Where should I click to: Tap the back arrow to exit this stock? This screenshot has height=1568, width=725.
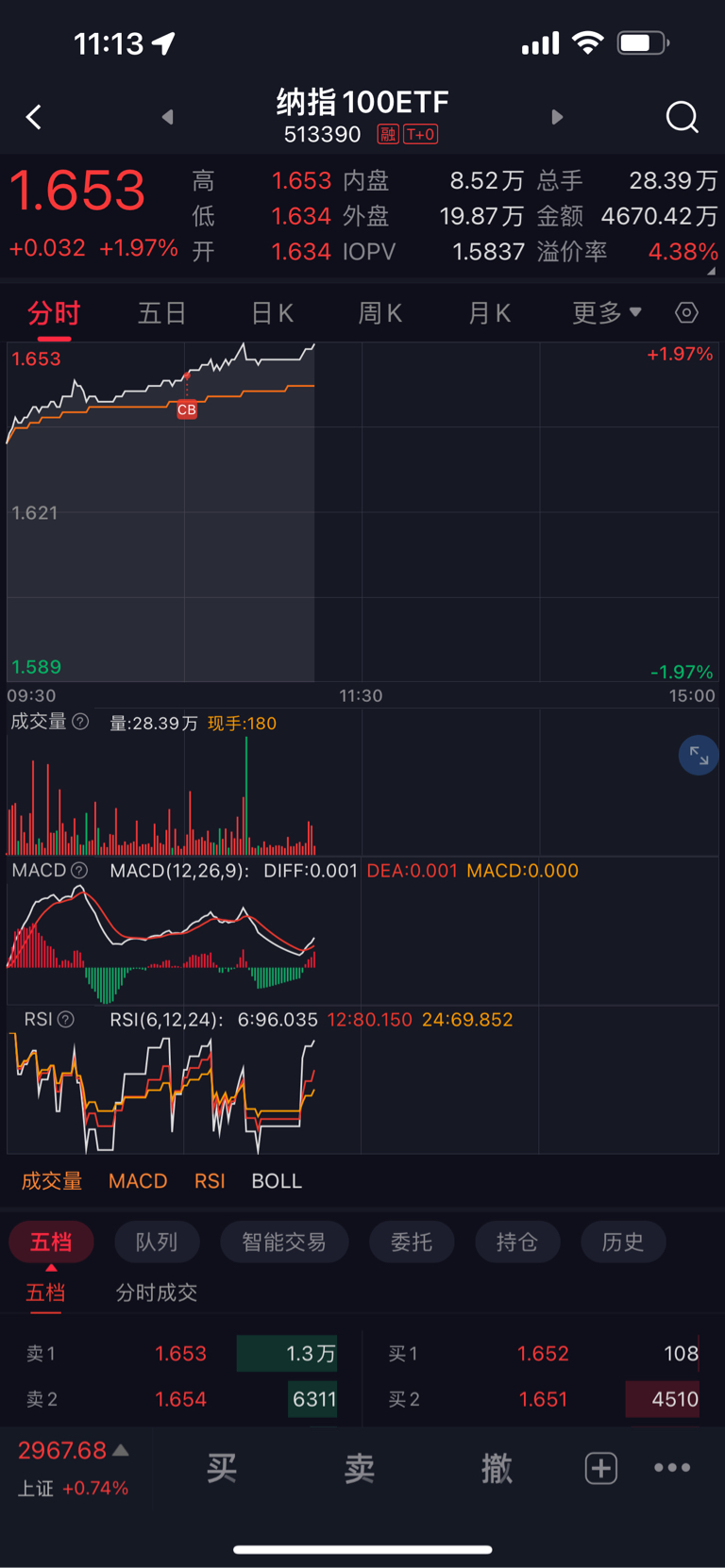pyautogui.click(x=33, y=116)
